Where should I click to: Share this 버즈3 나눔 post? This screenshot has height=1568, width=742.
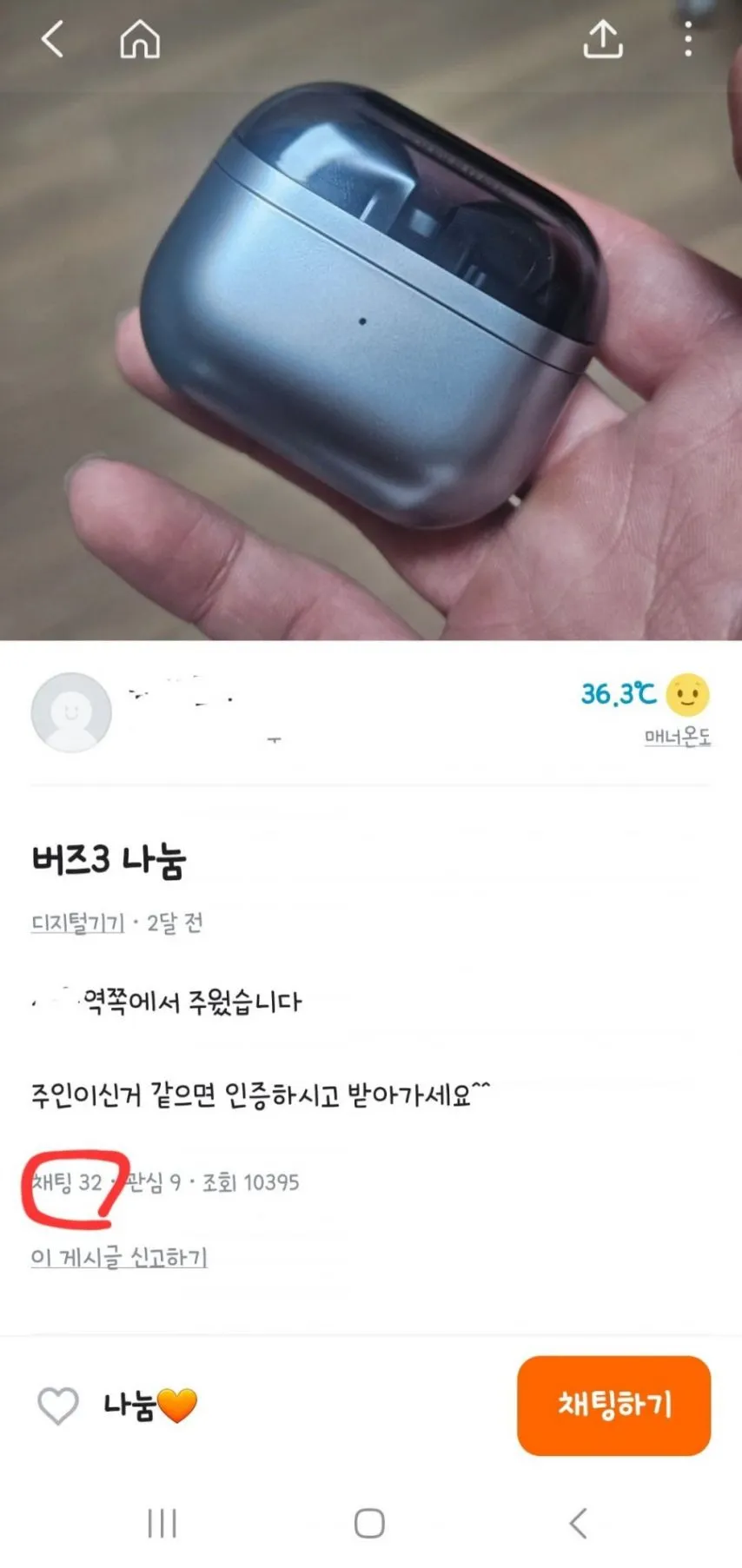(603, 40)
